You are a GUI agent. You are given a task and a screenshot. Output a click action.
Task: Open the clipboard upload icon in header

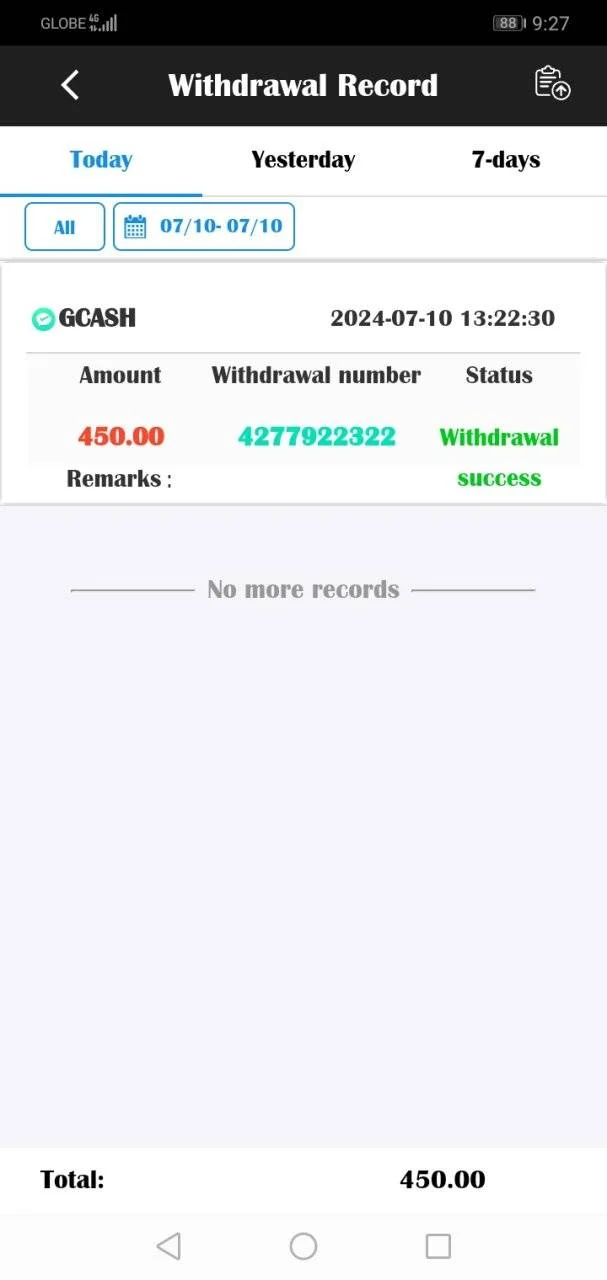click(552, 84)
